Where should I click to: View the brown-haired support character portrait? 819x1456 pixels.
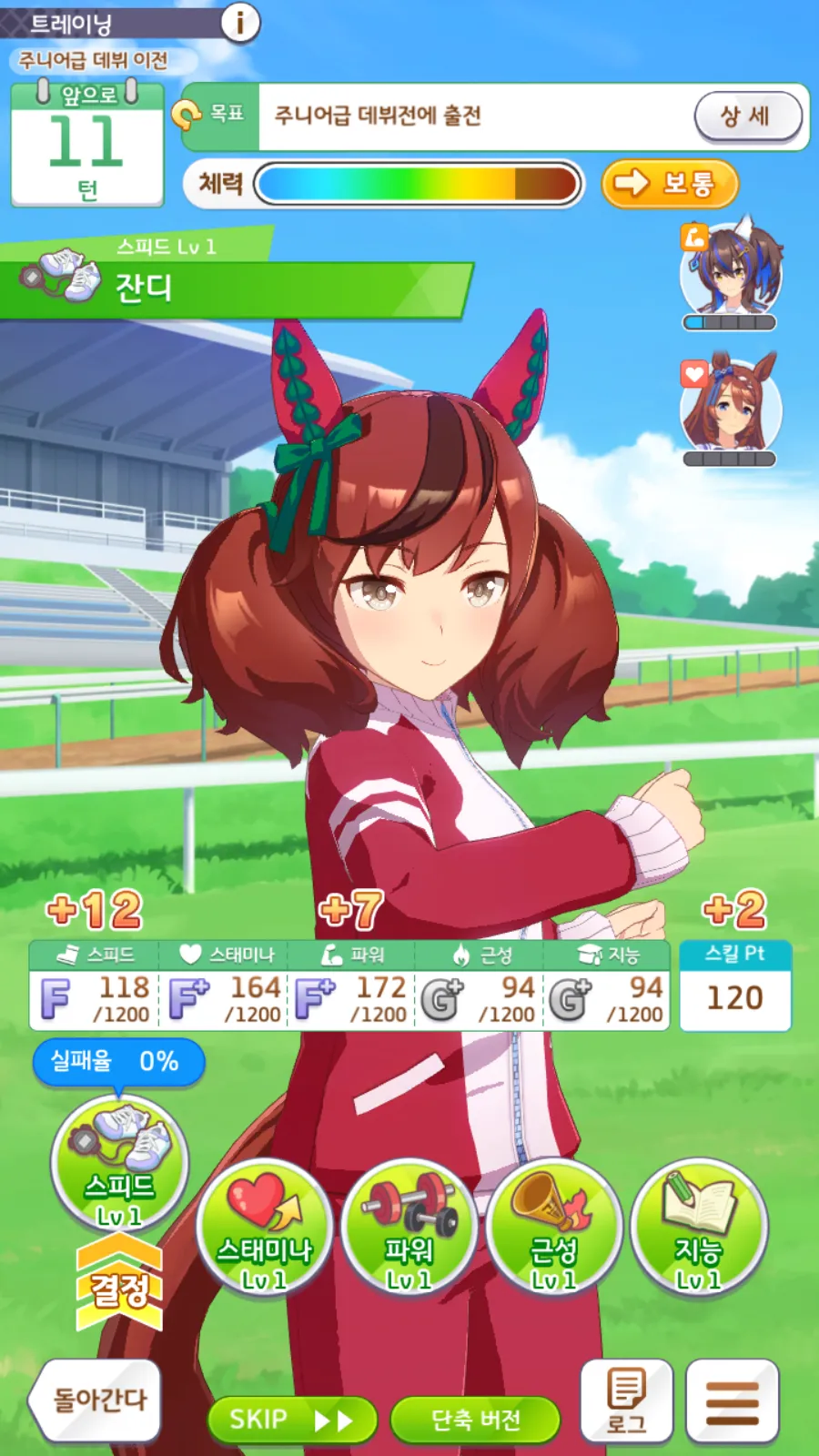pyautogui.click(x=731, y=405)
